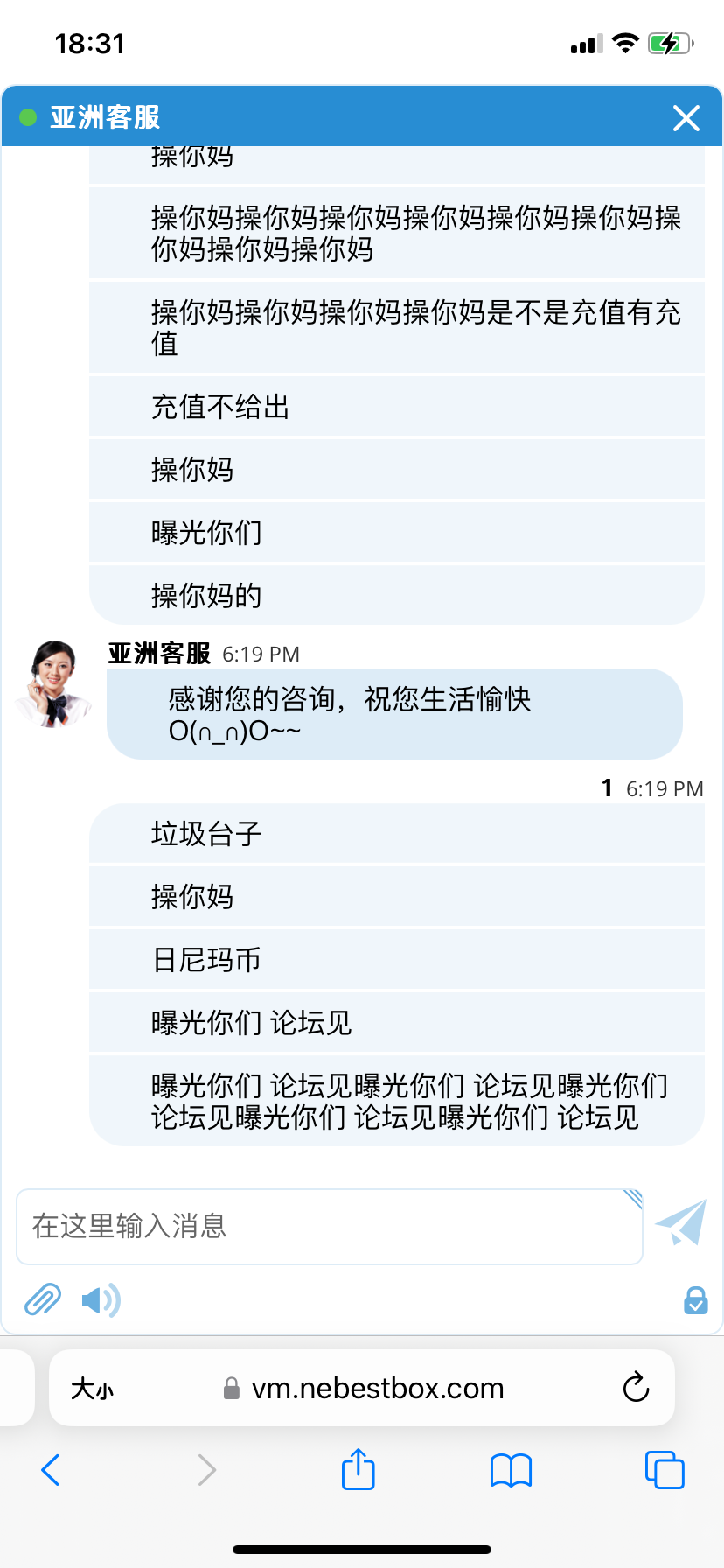Open Safari bookmarks
Viewport: 724px width, 1568px height.
coord(511,1470)
